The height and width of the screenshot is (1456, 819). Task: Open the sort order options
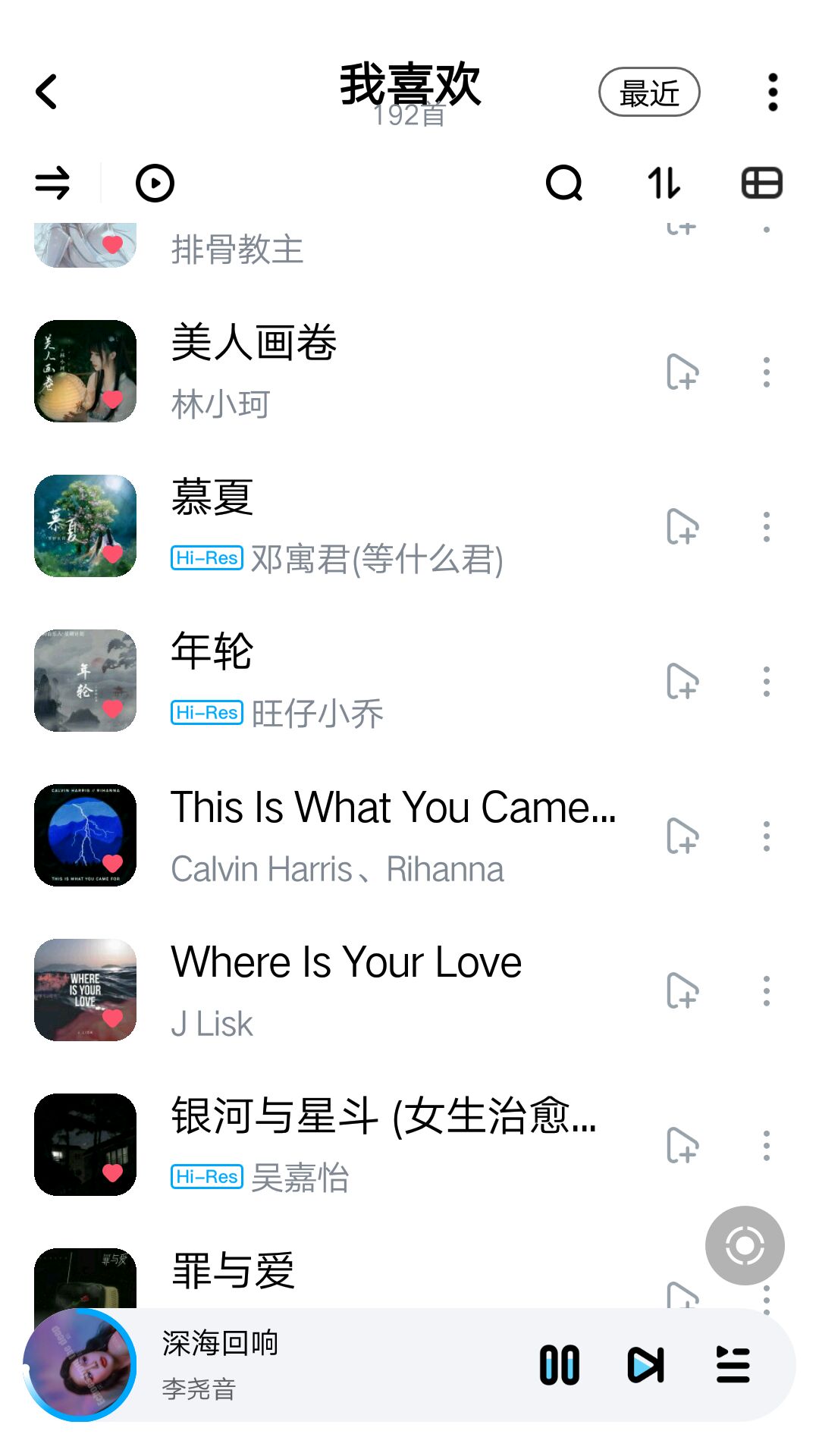click(664, 184)
